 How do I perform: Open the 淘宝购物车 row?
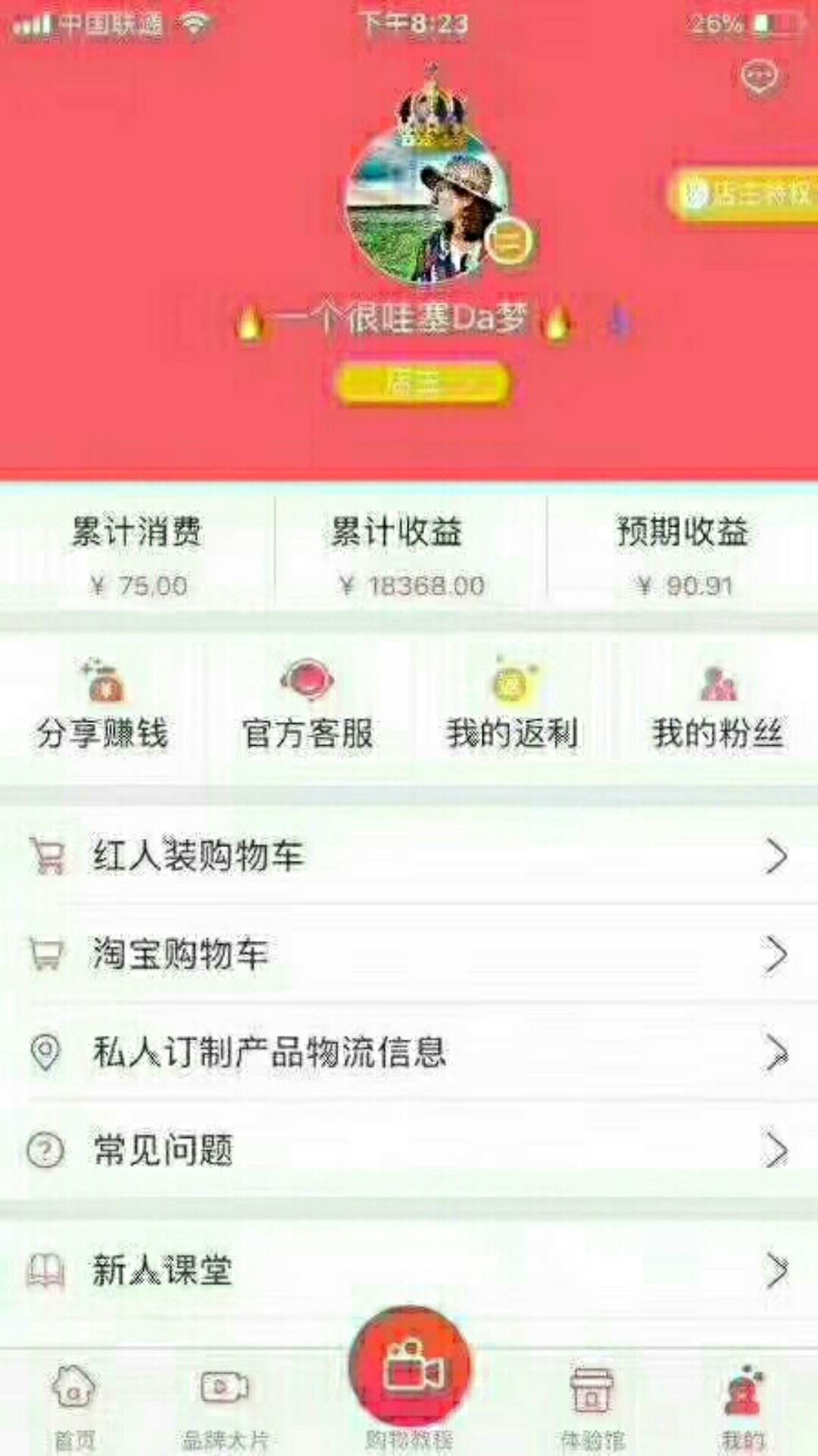409,954
